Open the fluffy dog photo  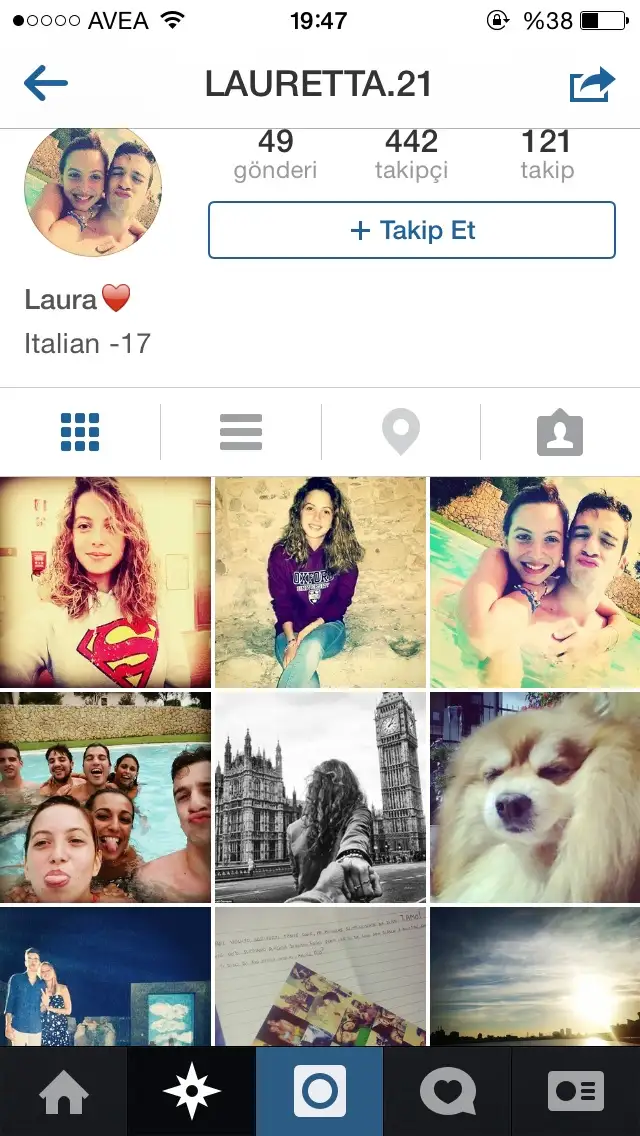(535, 797)
